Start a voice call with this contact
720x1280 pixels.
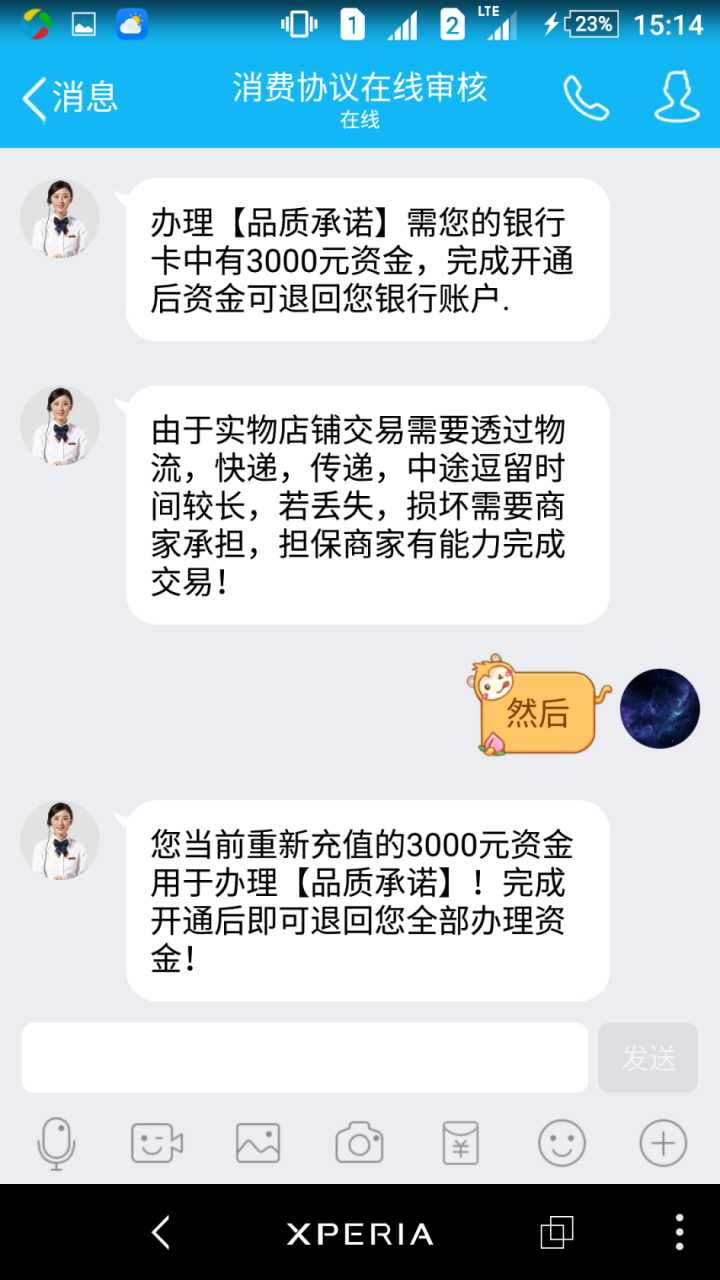pos(585,98)
